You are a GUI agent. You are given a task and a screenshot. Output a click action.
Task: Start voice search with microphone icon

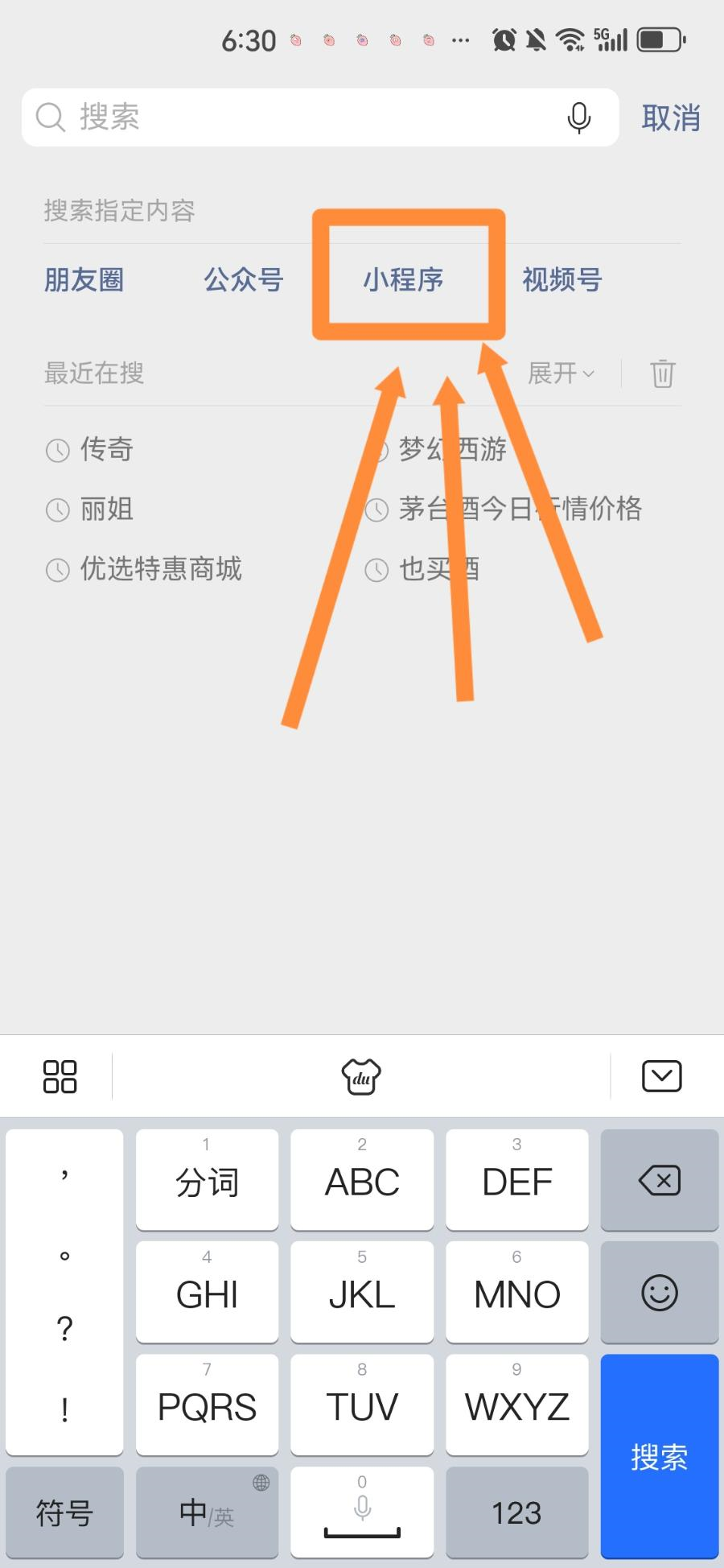point(578,118)
